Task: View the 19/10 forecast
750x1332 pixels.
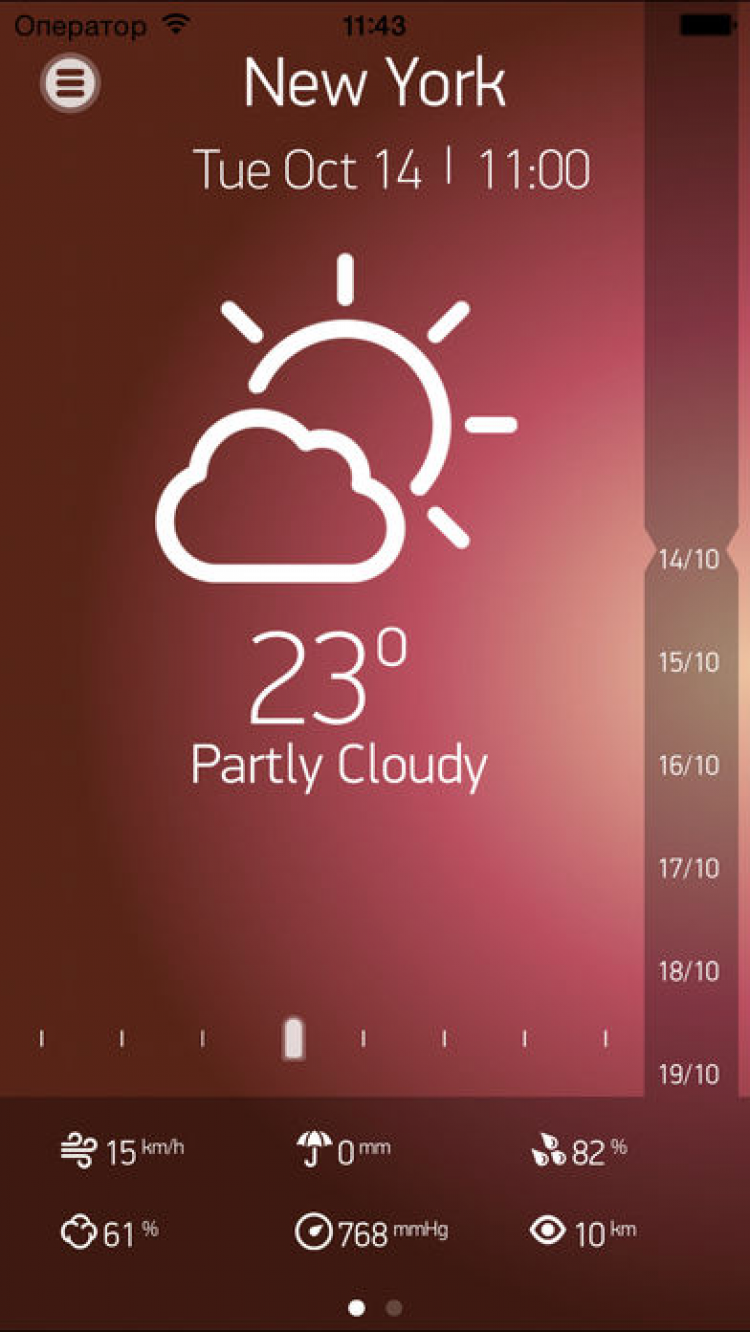Action: pyautogui.click(x=689, y=1074)
